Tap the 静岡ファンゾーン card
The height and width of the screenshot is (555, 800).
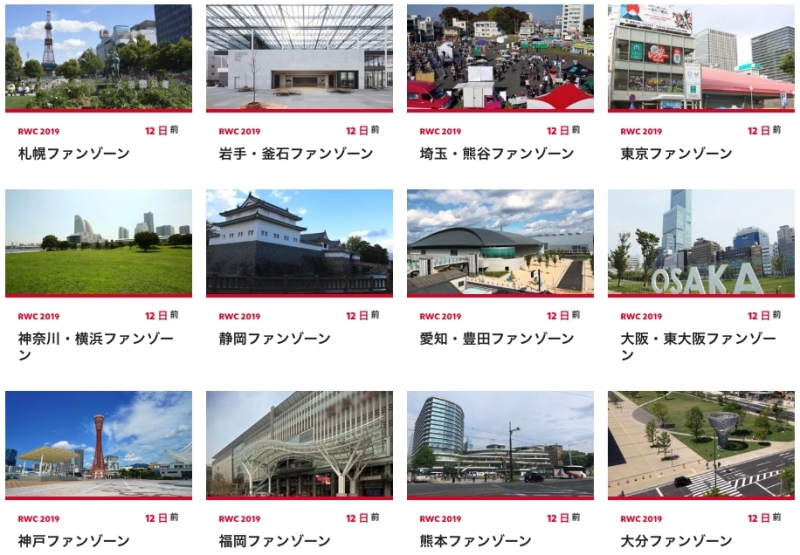[x=299, y=243]
